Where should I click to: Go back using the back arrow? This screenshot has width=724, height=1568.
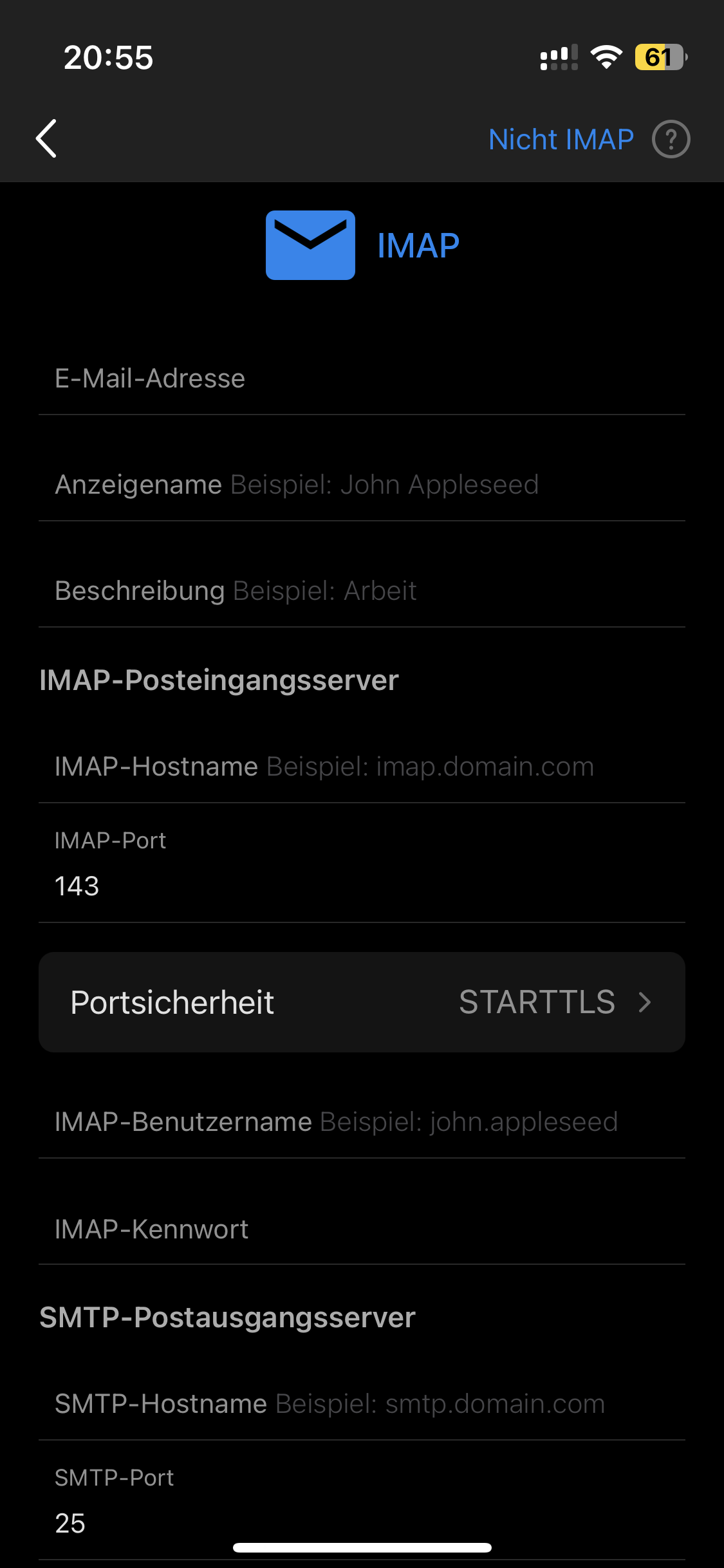coord(46,138)
